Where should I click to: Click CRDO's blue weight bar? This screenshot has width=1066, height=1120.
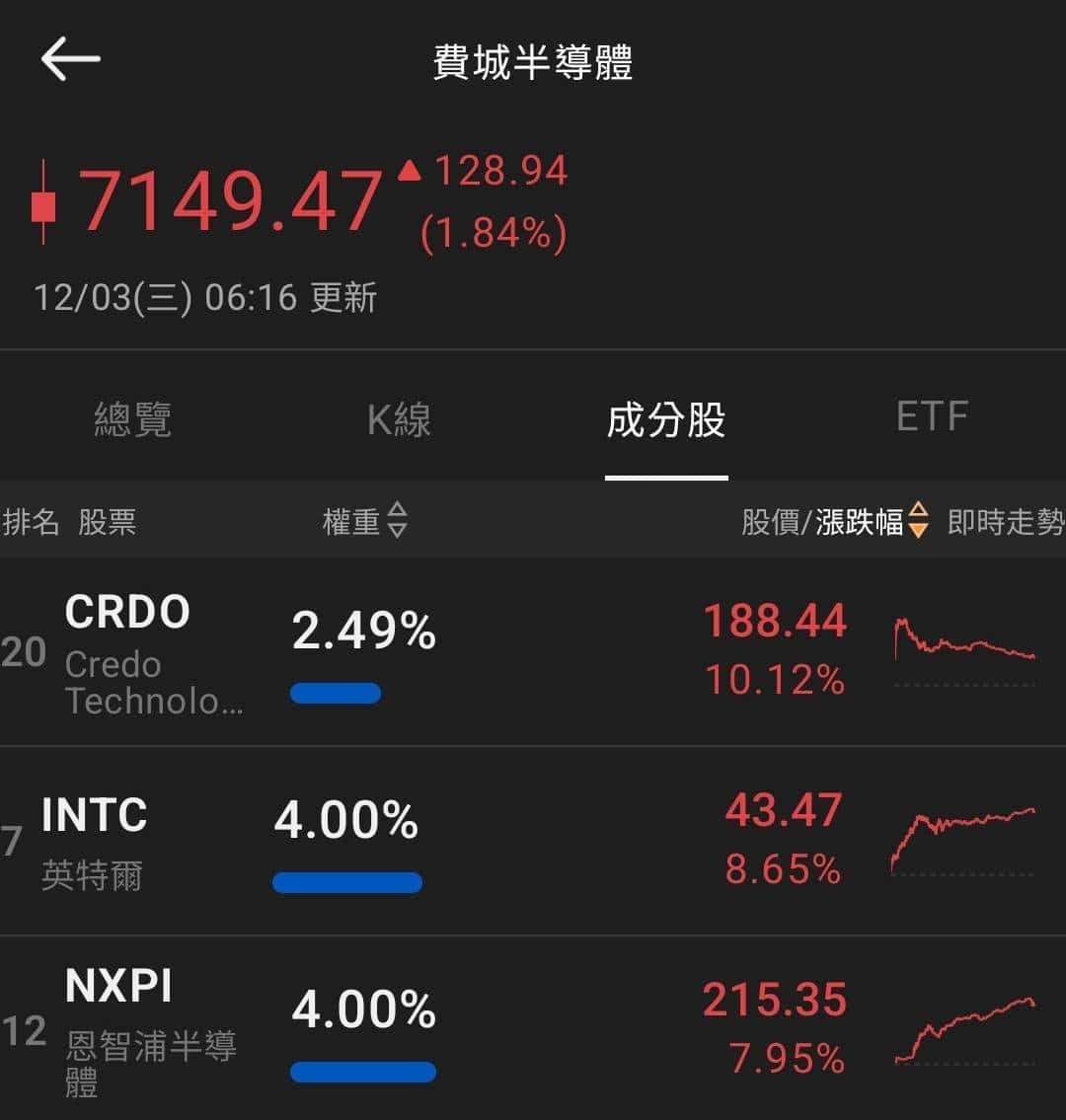(x=334, y=694)
